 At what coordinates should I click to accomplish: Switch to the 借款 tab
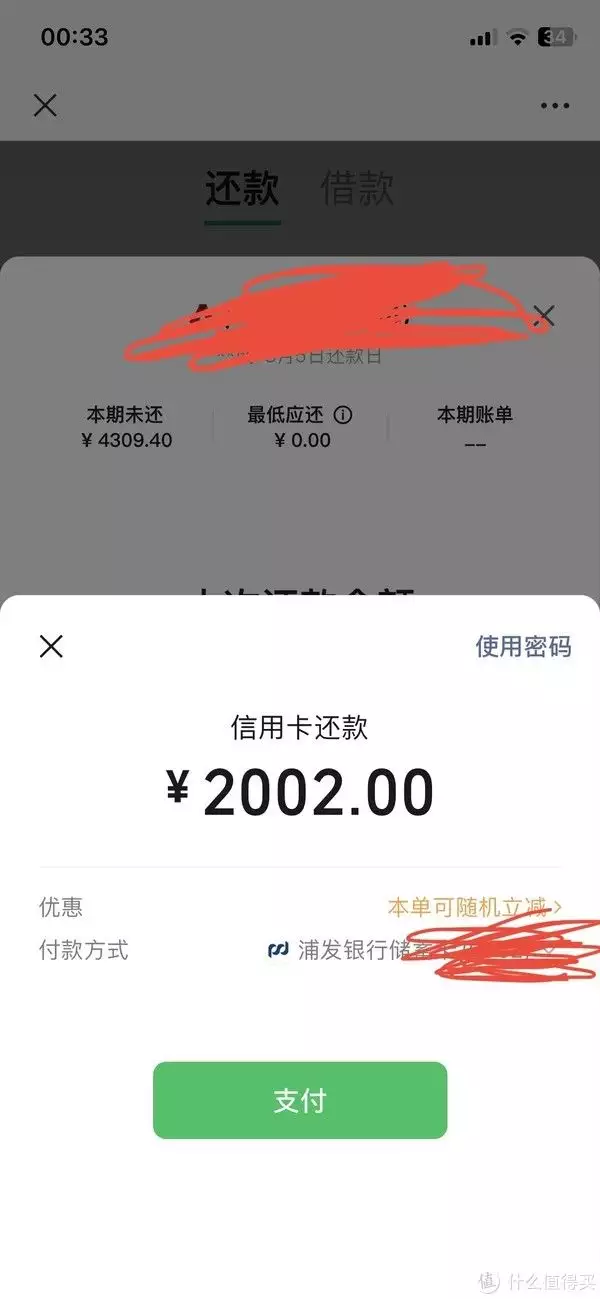[357, 188]
